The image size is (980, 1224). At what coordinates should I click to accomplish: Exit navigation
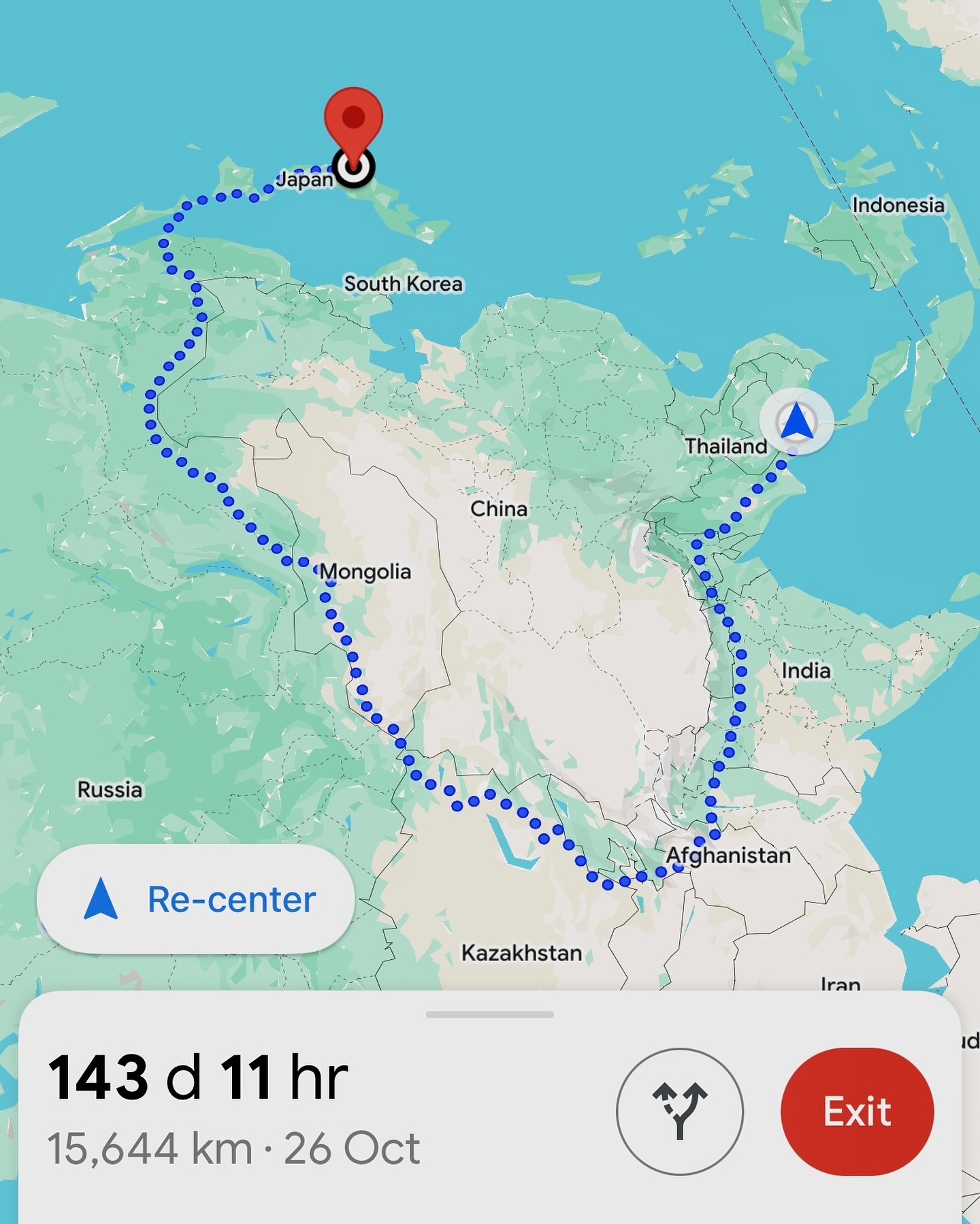pos(857,1111)
